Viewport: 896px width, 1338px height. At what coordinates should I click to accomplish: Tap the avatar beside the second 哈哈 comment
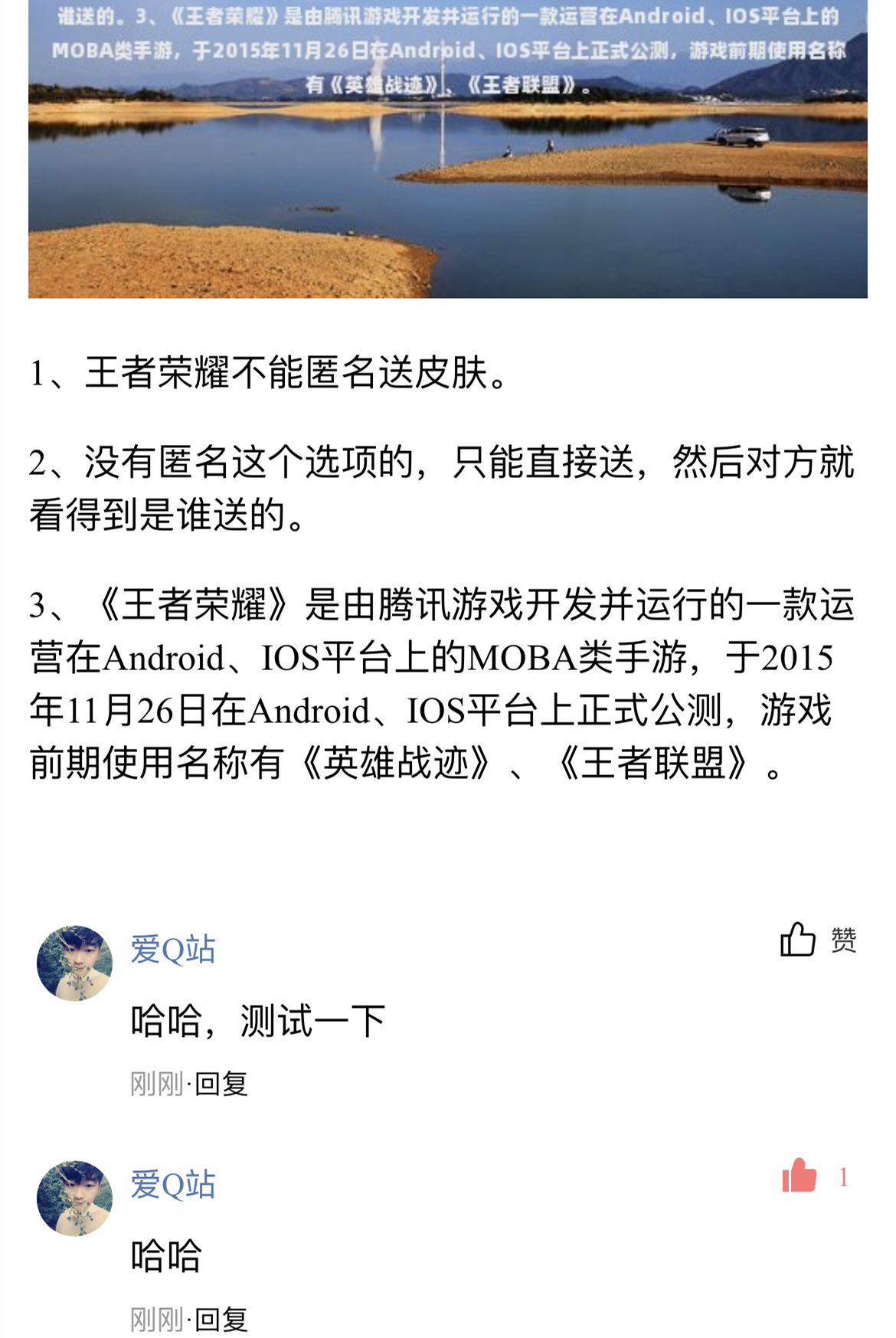point(75,1199)
